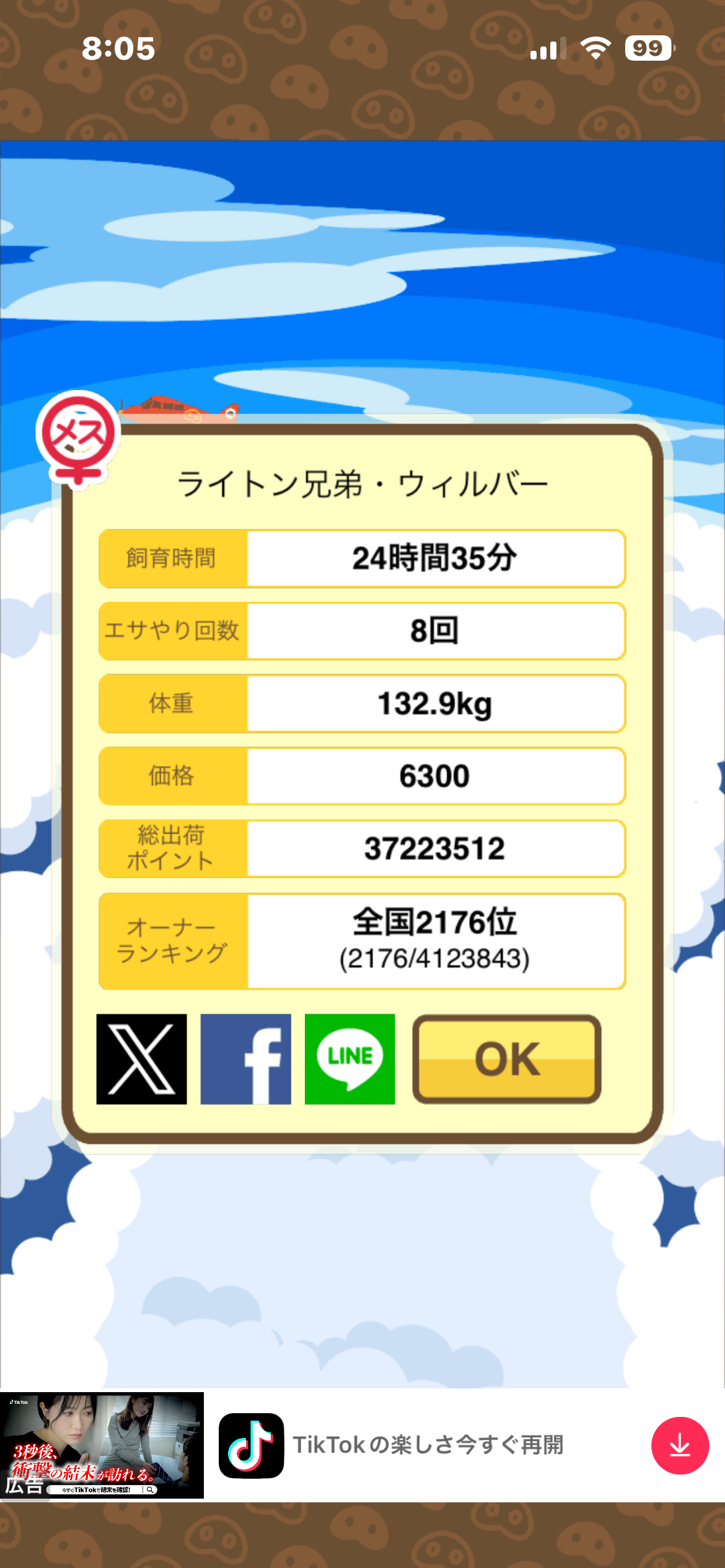The image size is (725, 1568).
Task: Share the result via LINE
Action: coord(349,1059)
